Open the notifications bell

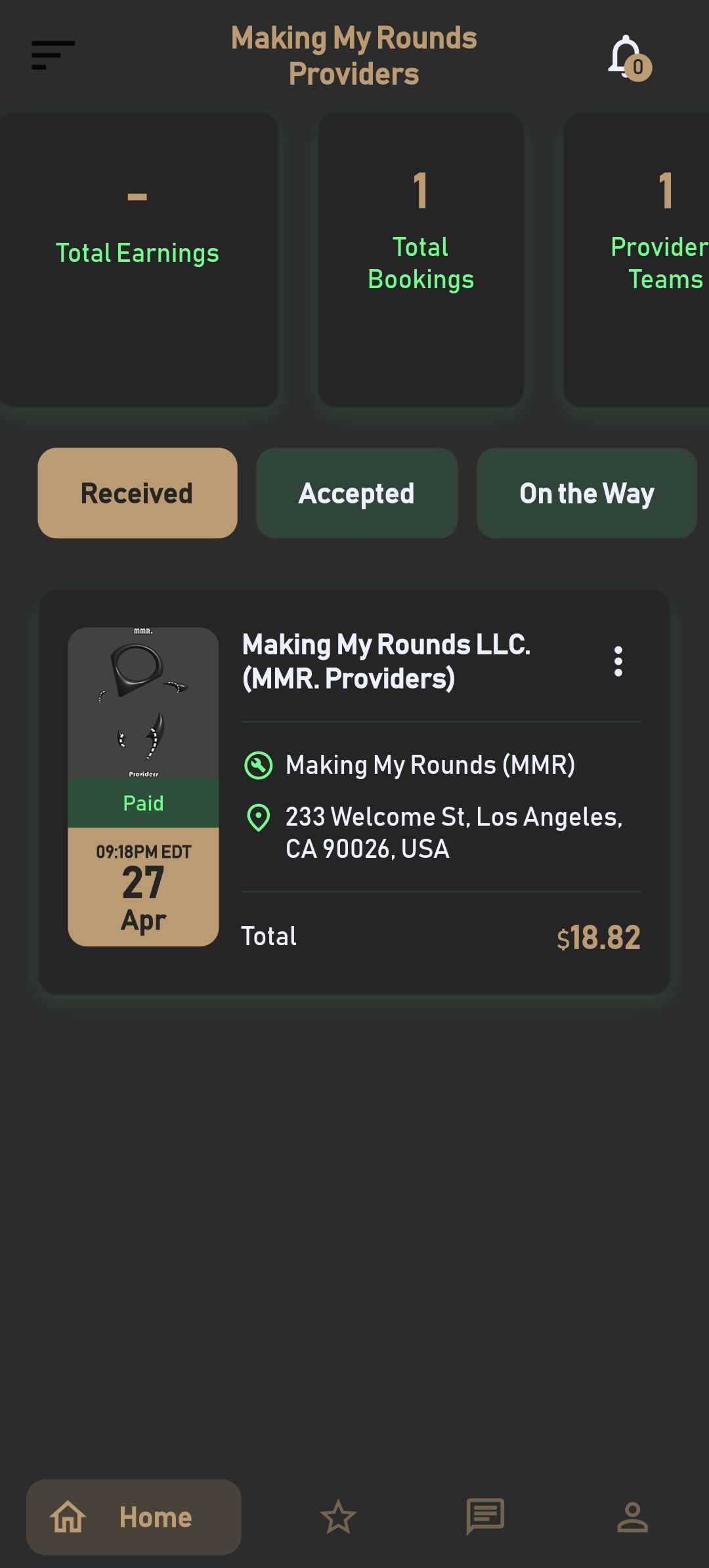628,58
